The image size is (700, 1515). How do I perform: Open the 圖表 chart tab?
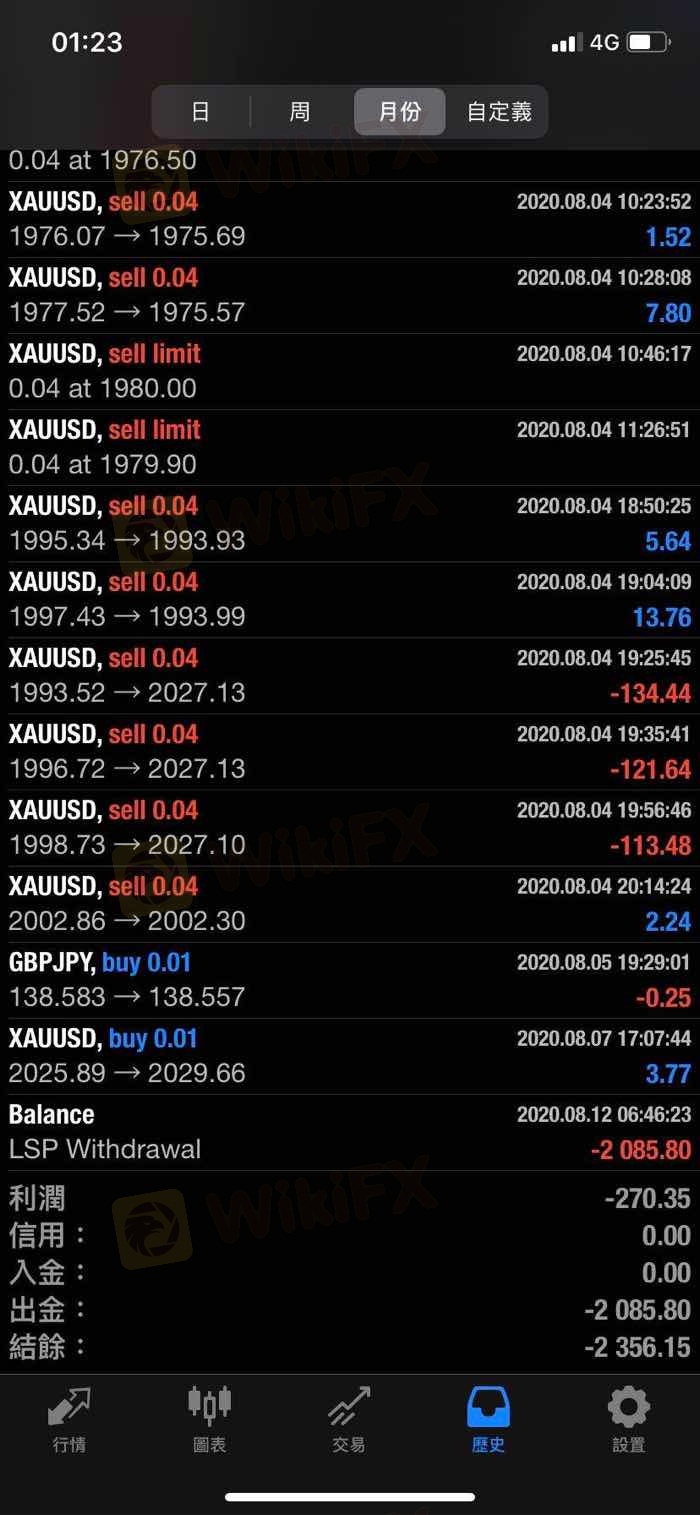pos(209,1419)
